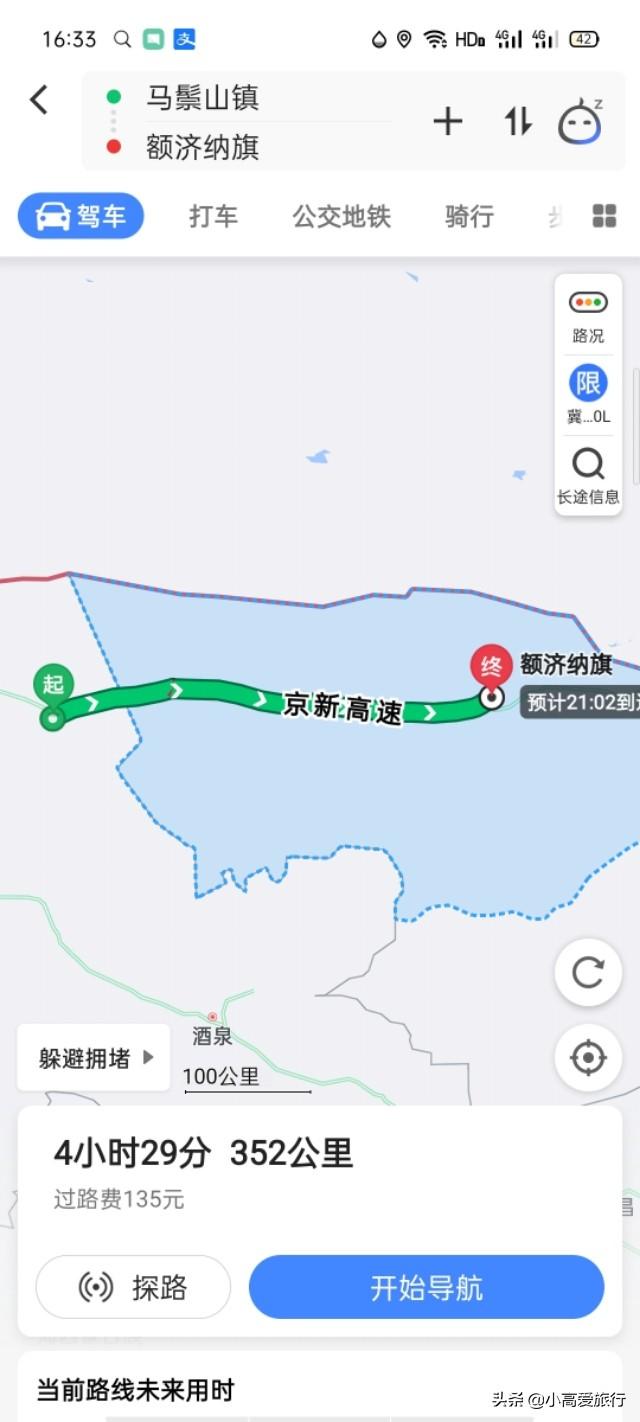Start navigation with 开始导航

[x=427, y=1287]
